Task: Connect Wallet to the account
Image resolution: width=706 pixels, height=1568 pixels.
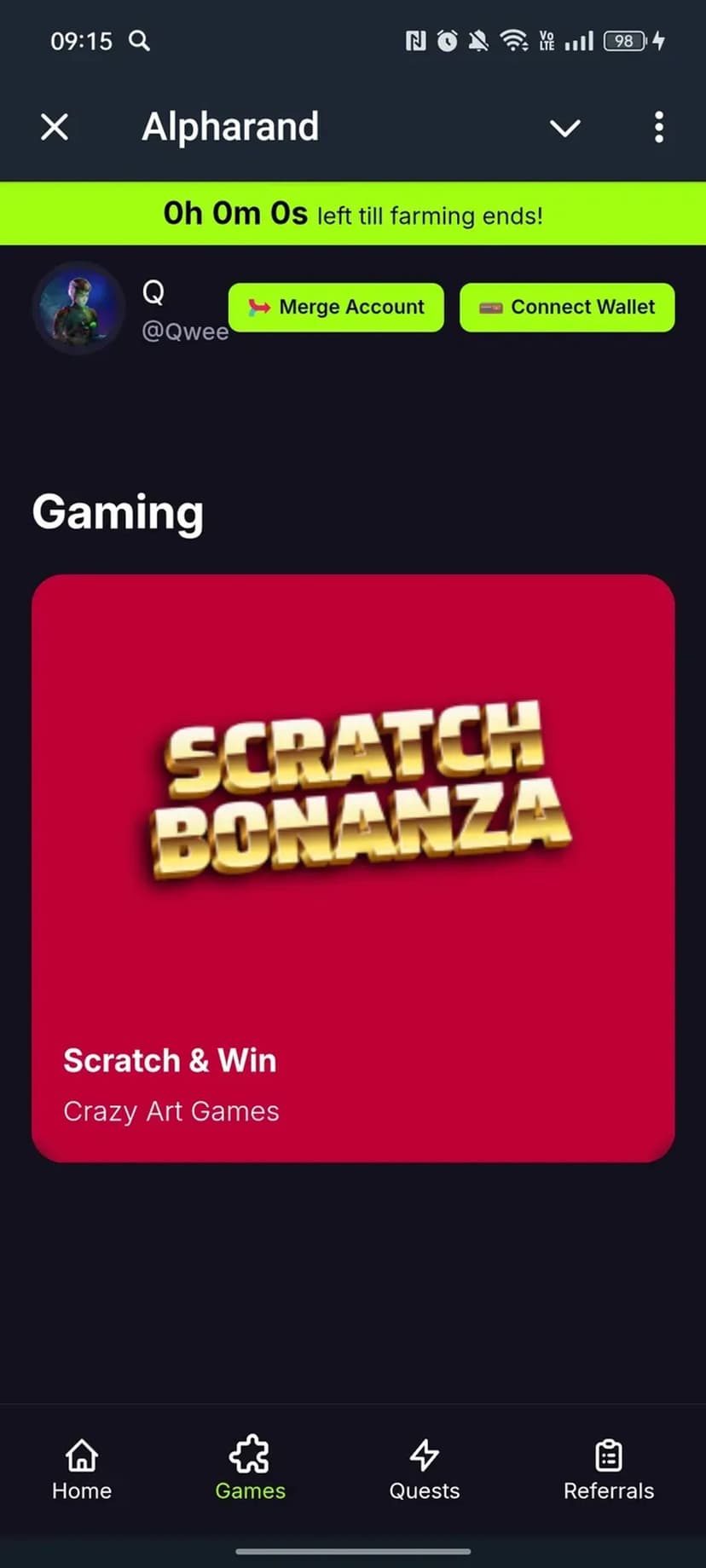Action: [567, 307]
